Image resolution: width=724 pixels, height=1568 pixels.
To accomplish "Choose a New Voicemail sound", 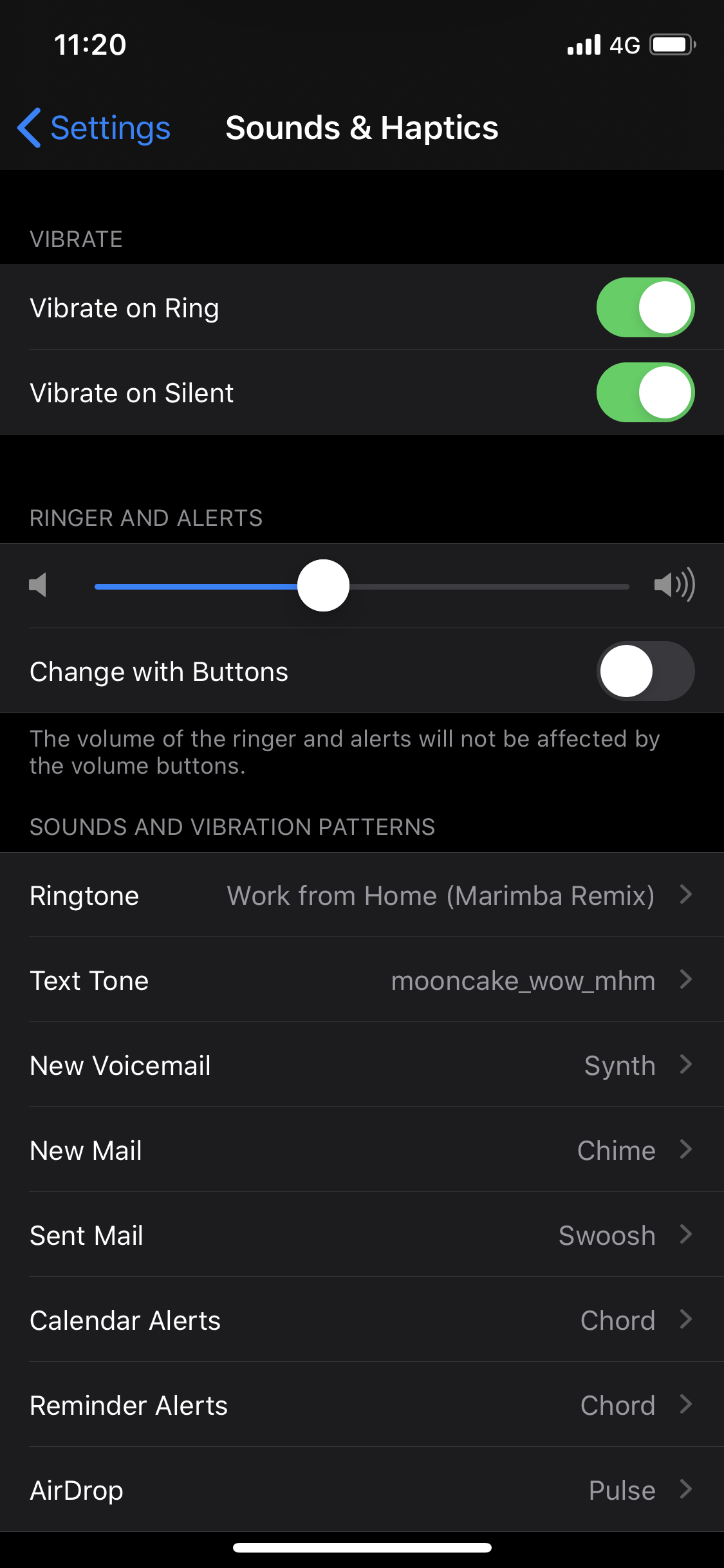I will [x=362, y=1065].
